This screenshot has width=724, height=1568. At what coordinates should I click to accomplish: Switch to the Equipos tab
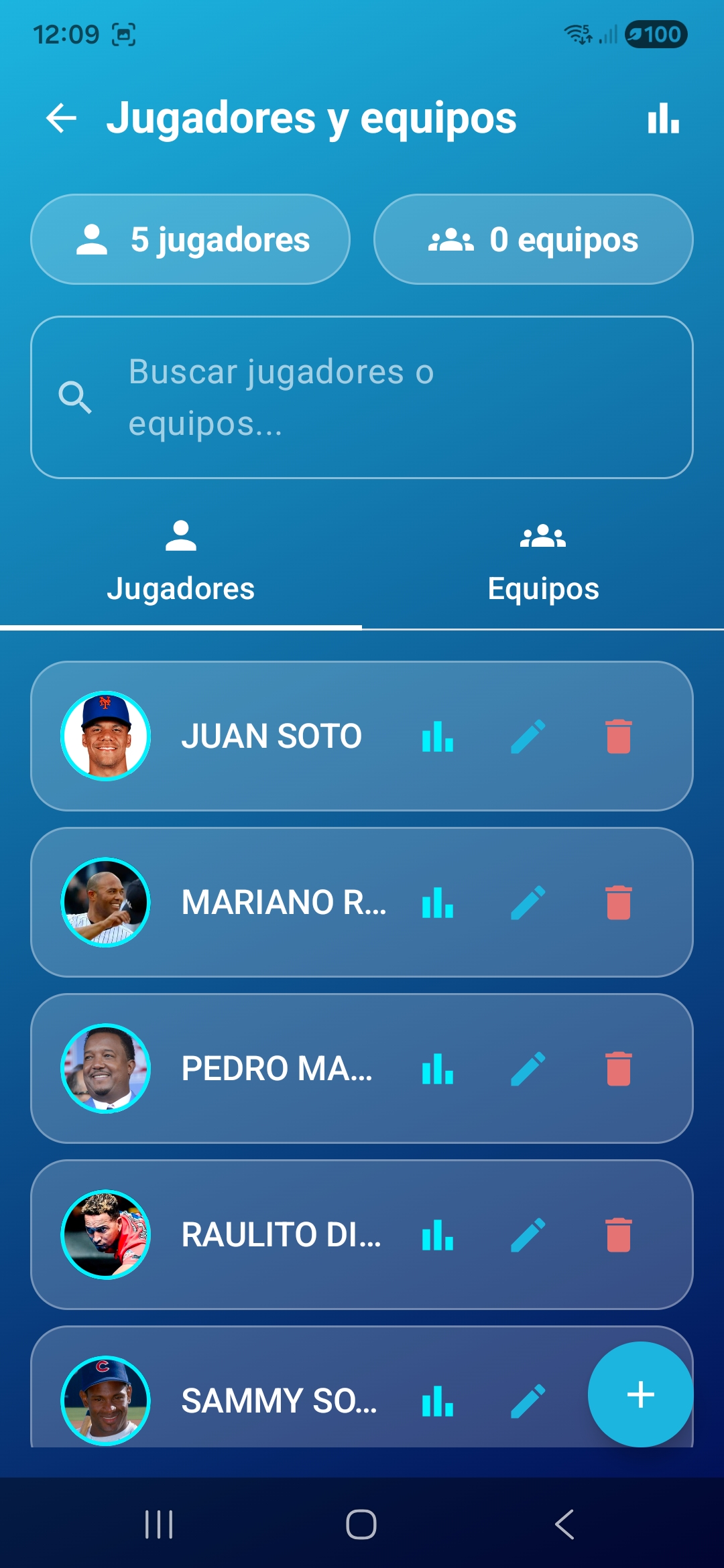543,563
